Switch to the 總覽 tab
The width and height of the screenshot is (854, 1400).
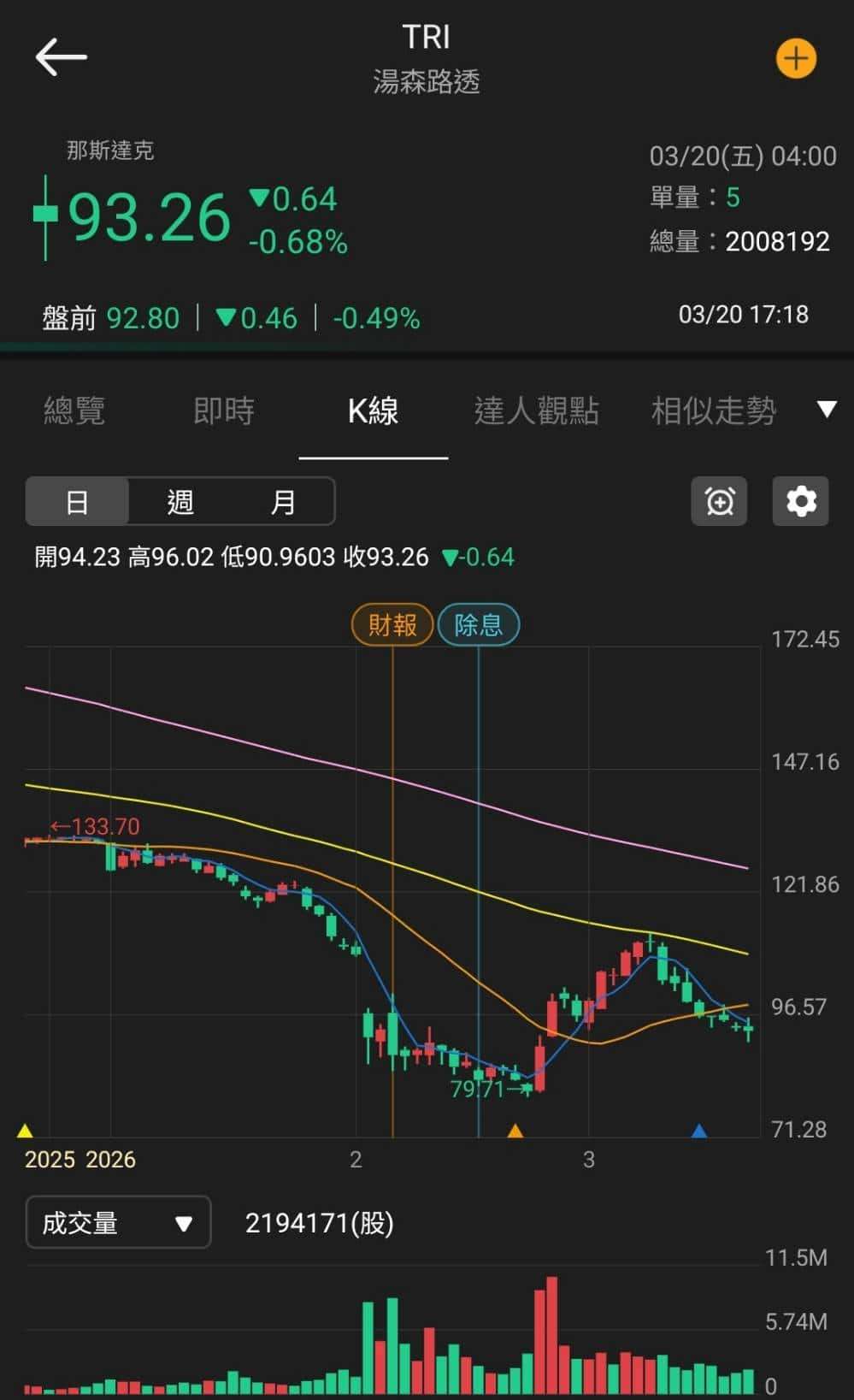tap(74, 411)
